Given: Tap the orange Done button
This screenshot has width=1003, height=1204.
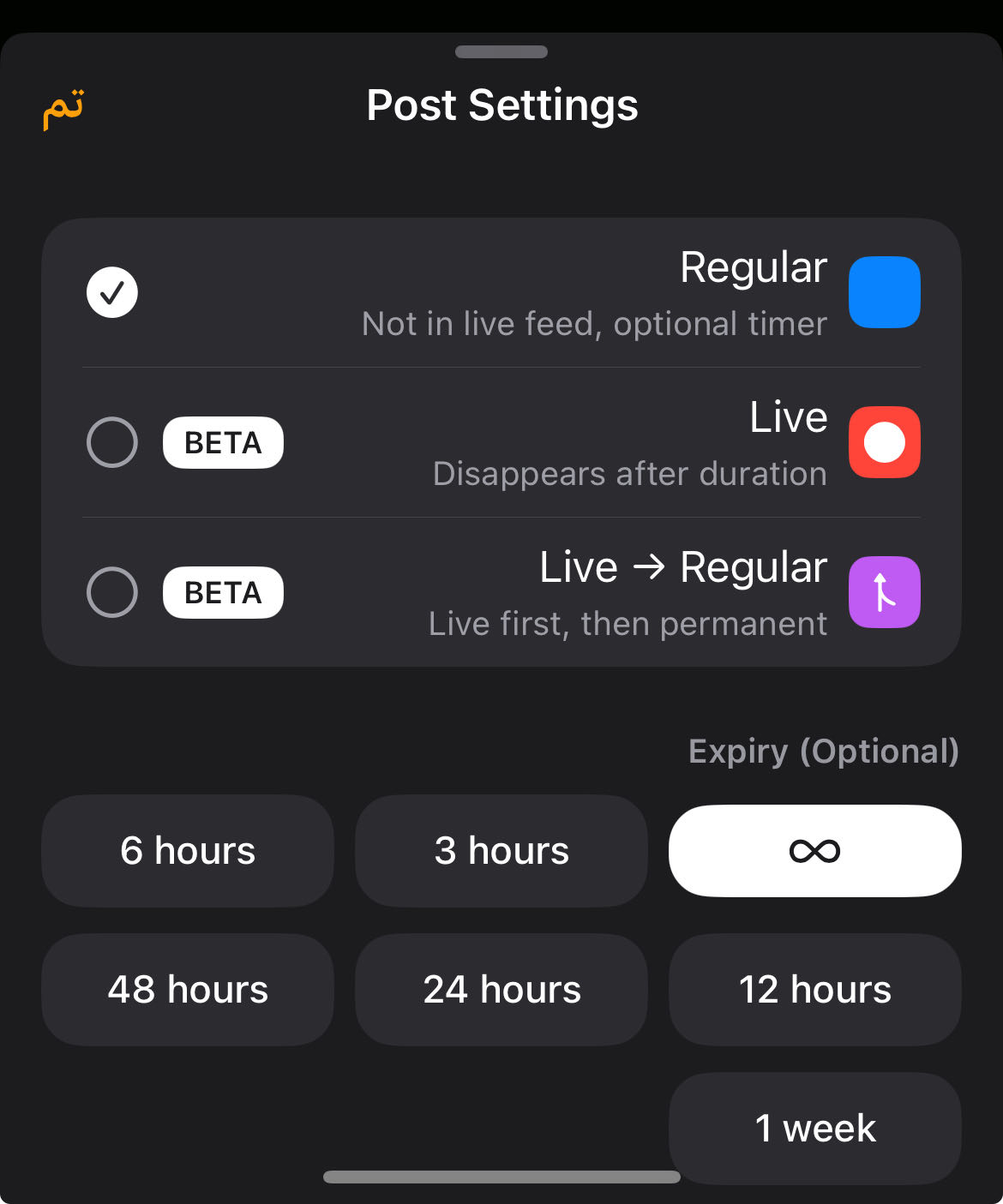Looking at the screenshot, I should pos(63,109).
